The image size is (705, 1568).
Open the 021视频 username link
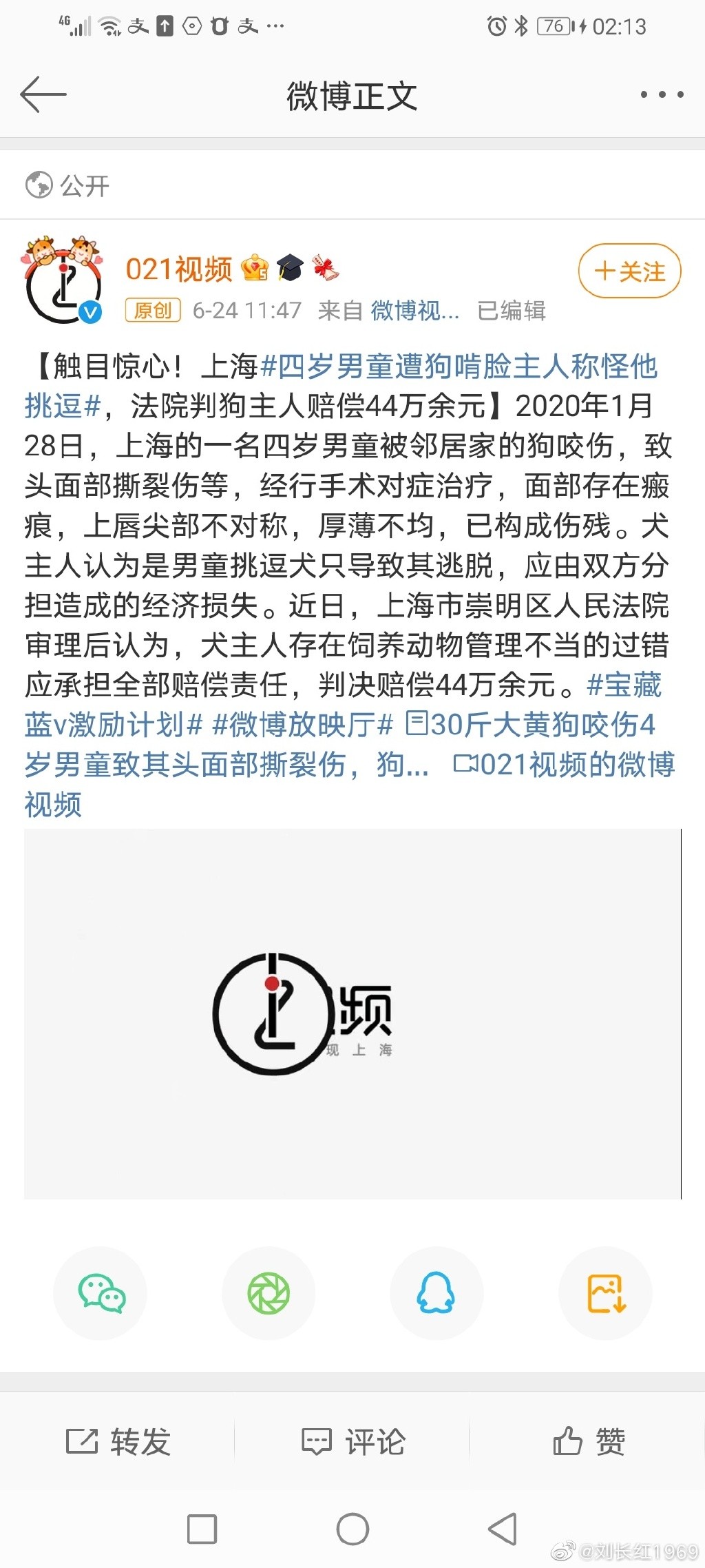click(179, 269)
